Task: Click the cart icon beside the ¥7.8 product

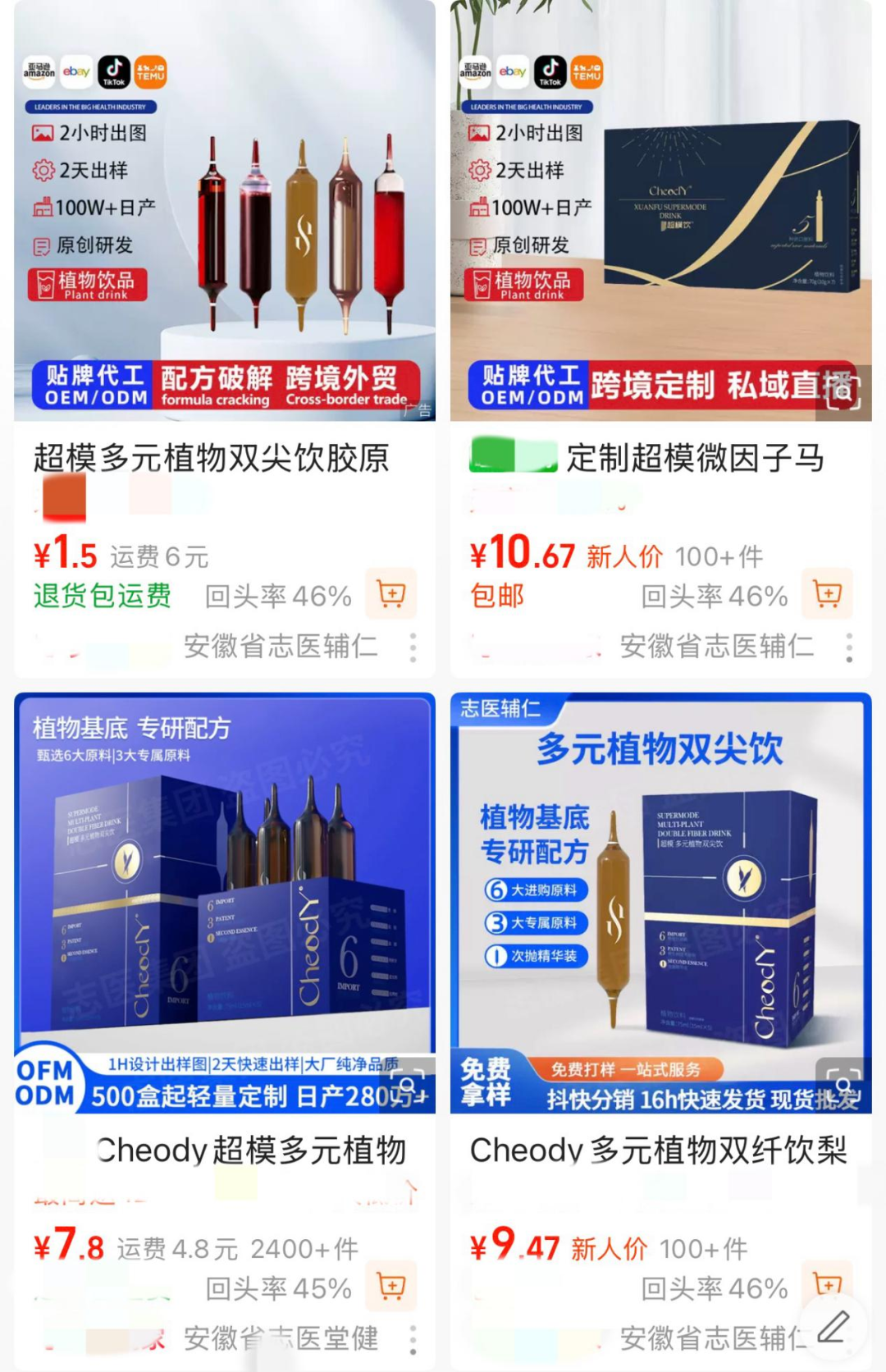Action: [x=391, y=1287]
